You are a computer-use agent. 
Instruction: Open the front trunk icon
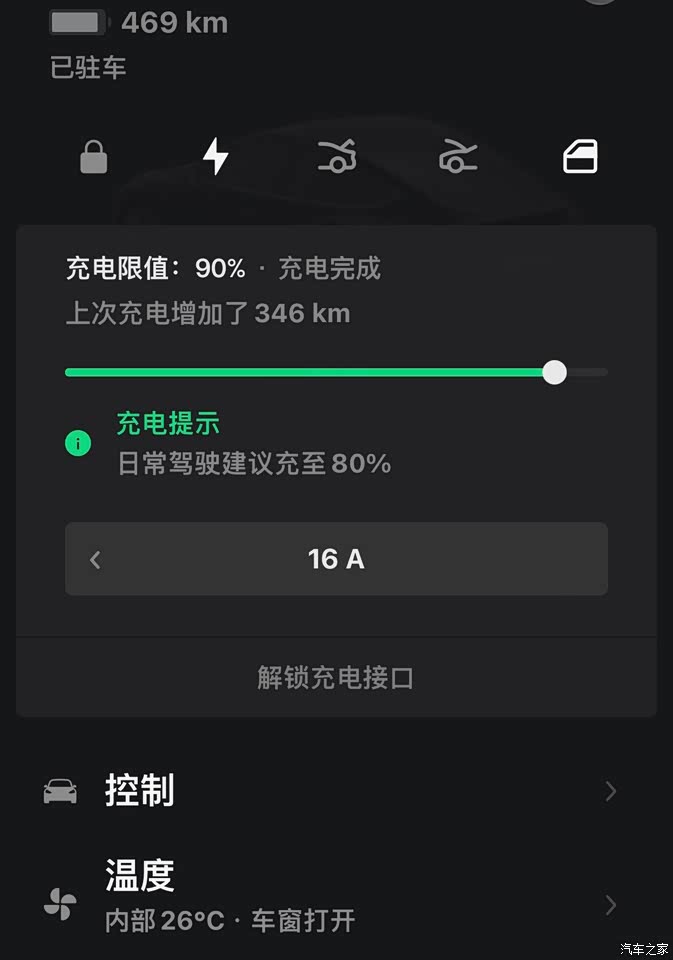[337, 157]
